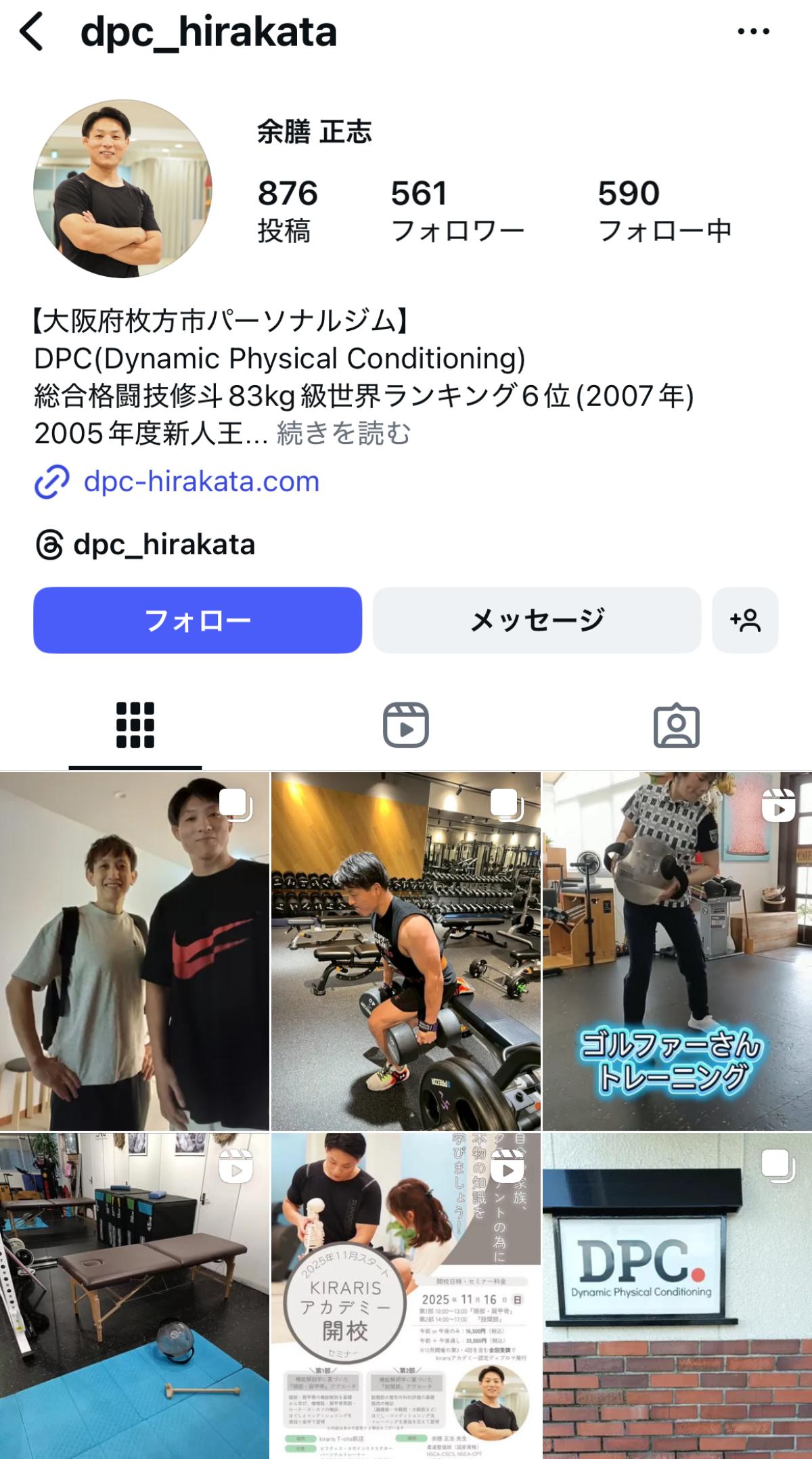Viewport: 812px width, 1459px height.
Task: Open the dumbbell workout gym post
Action: (406, 951)
